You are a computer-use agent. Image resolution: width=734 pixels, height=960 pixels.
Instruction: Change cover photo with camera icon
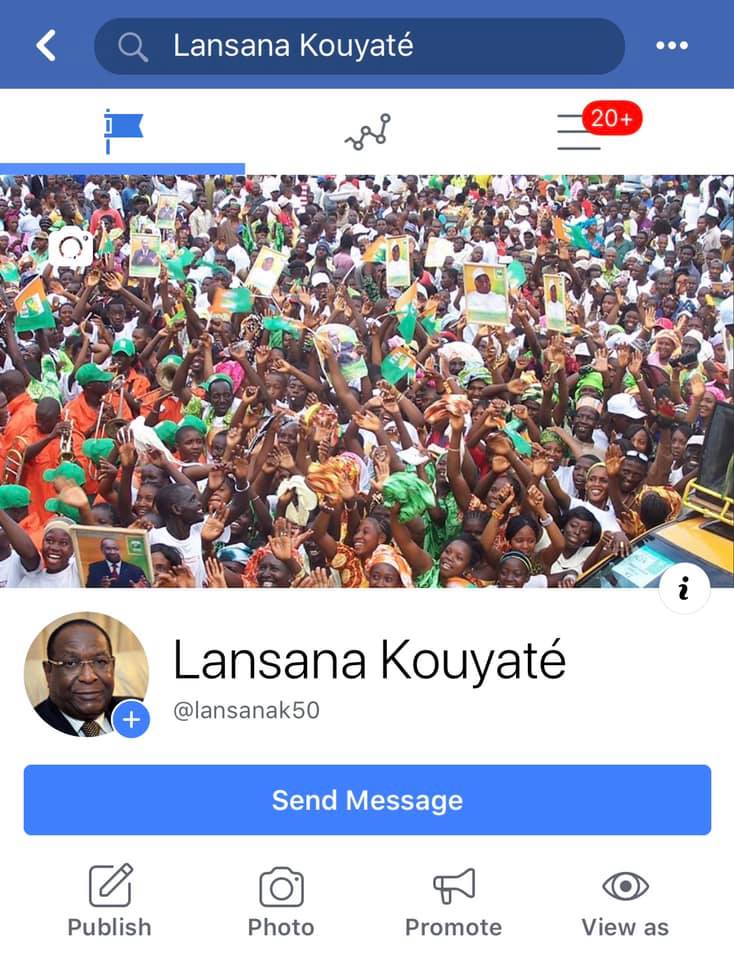click(70, 247)
